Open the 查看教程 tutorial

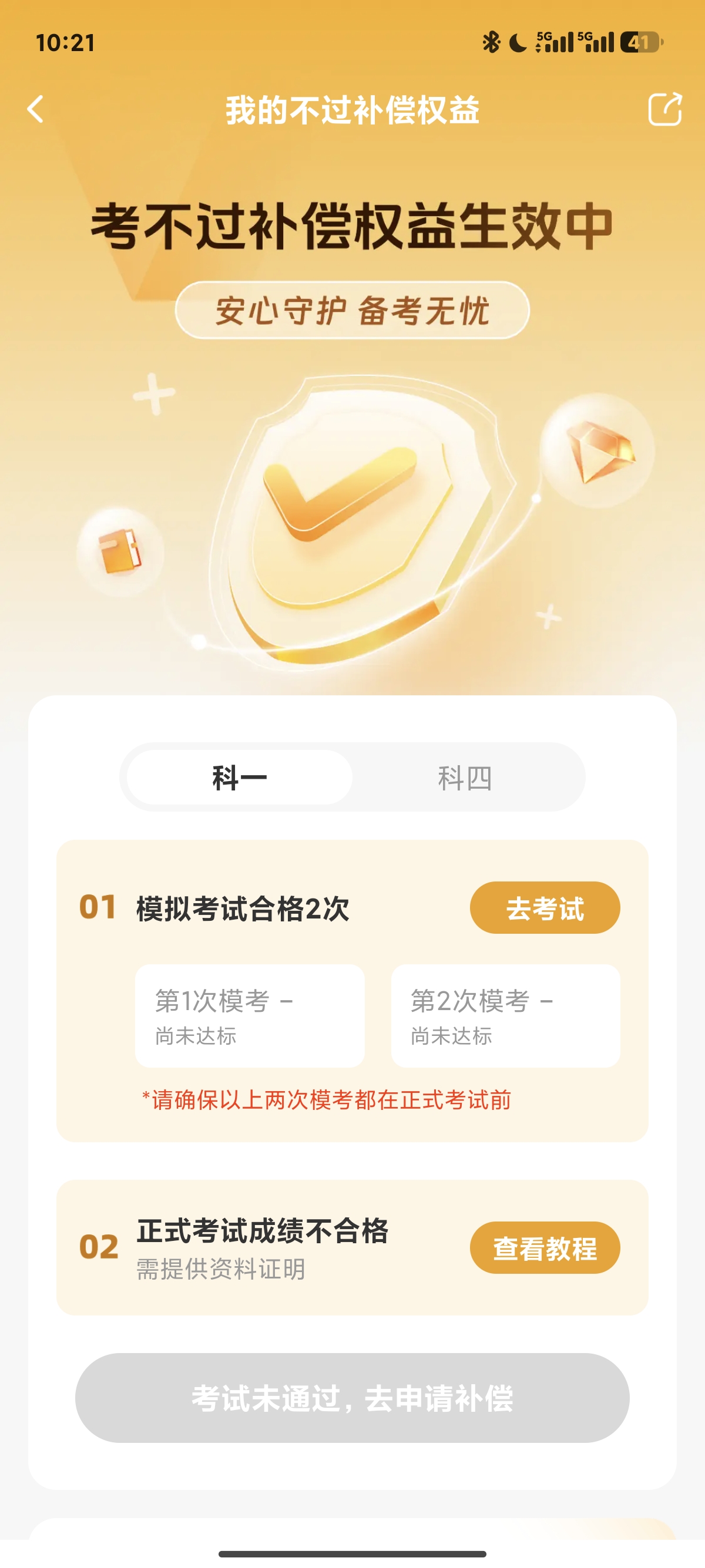click(x=544, y=1247)
